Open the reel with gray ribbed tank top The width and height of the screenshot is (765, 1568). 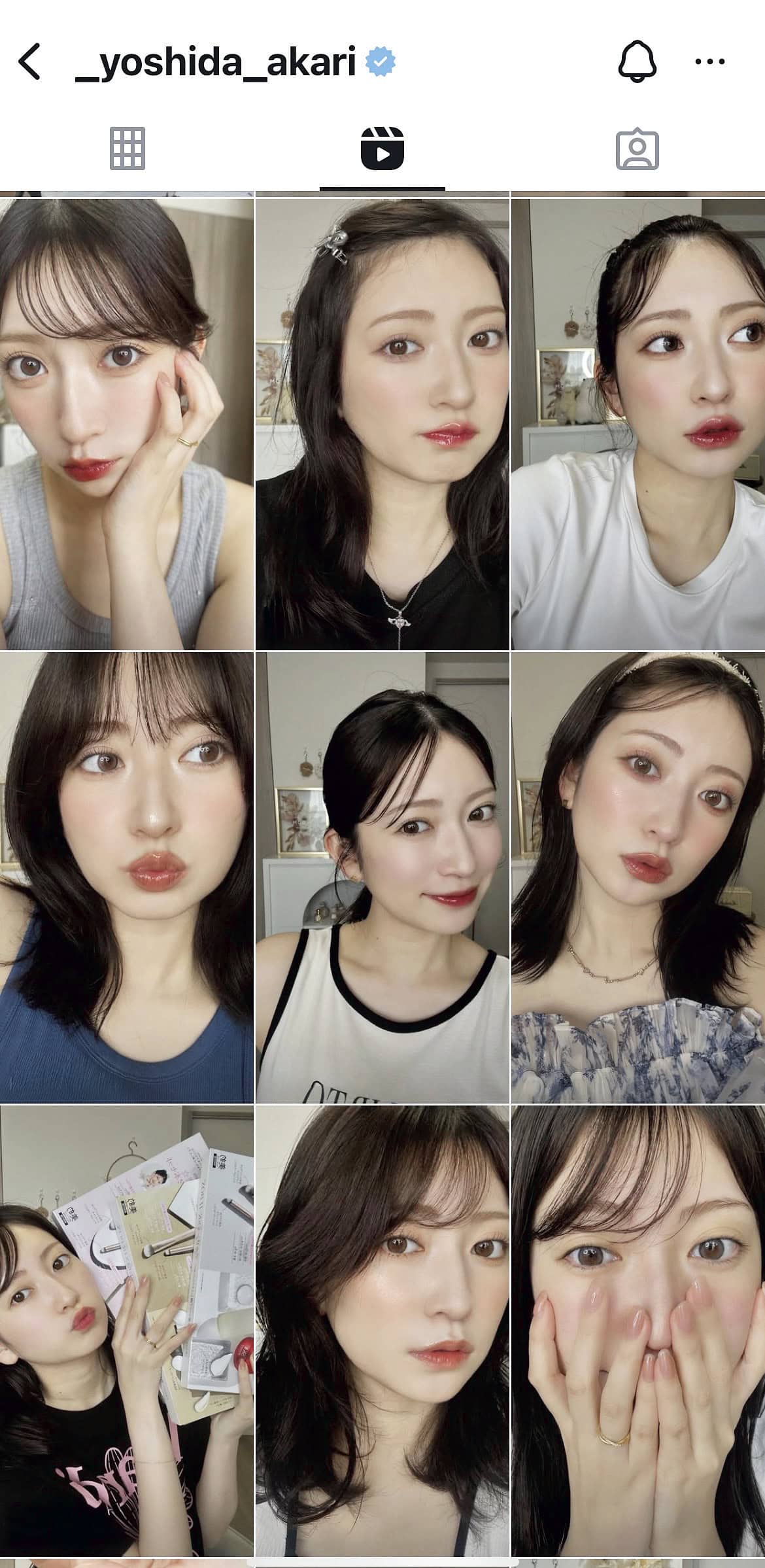click(126, 424)
